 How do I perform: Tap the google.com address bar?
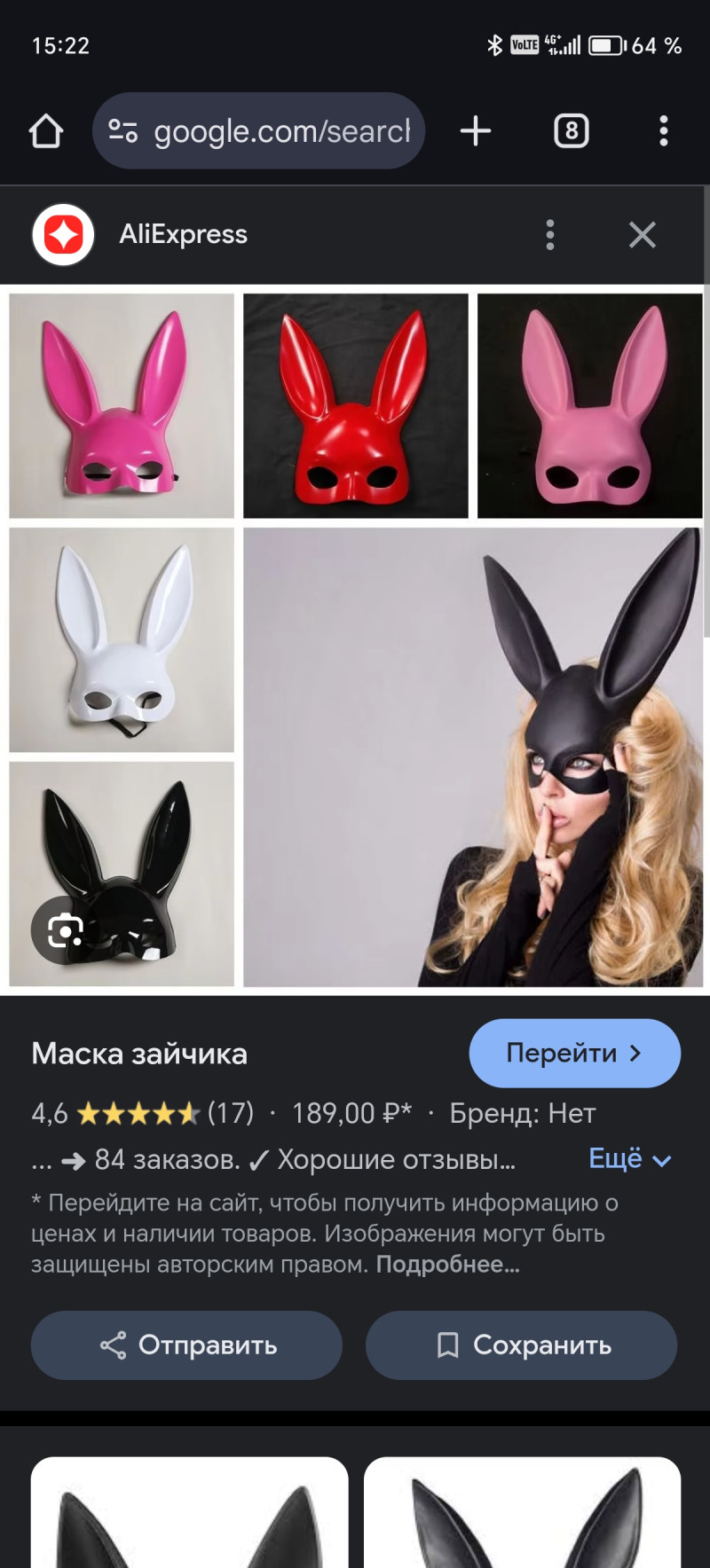(x=259, y=131)
